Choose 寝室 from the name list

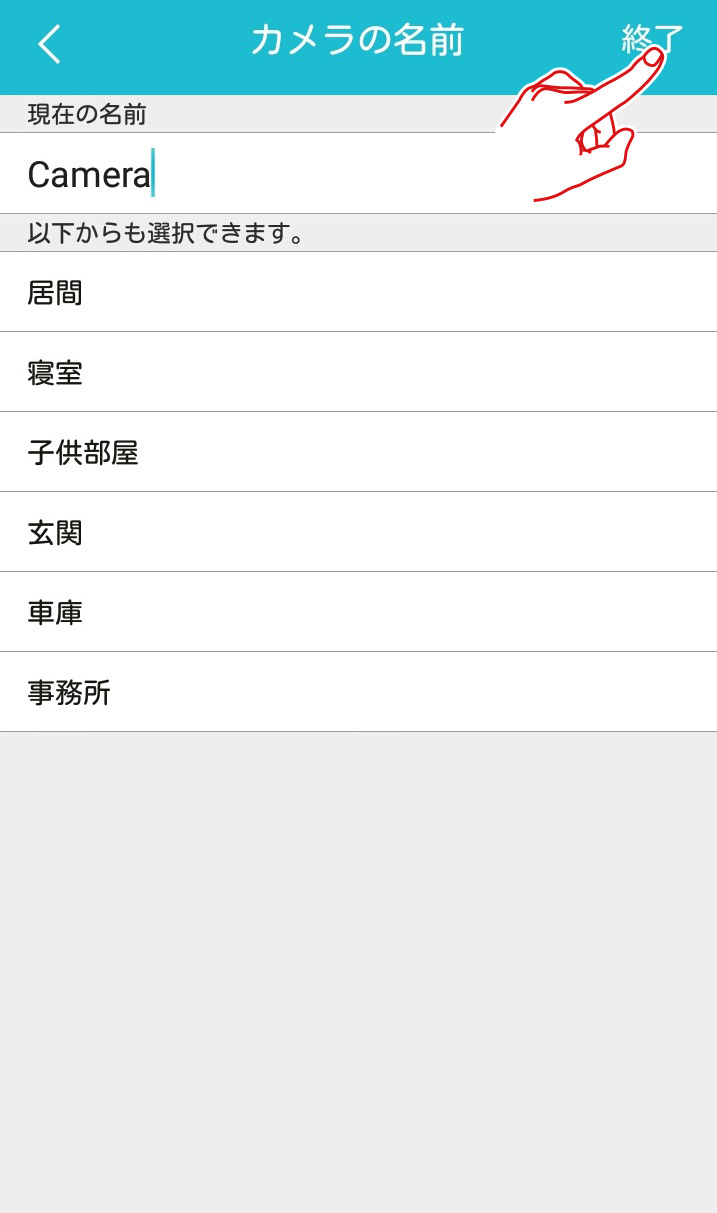358,372
